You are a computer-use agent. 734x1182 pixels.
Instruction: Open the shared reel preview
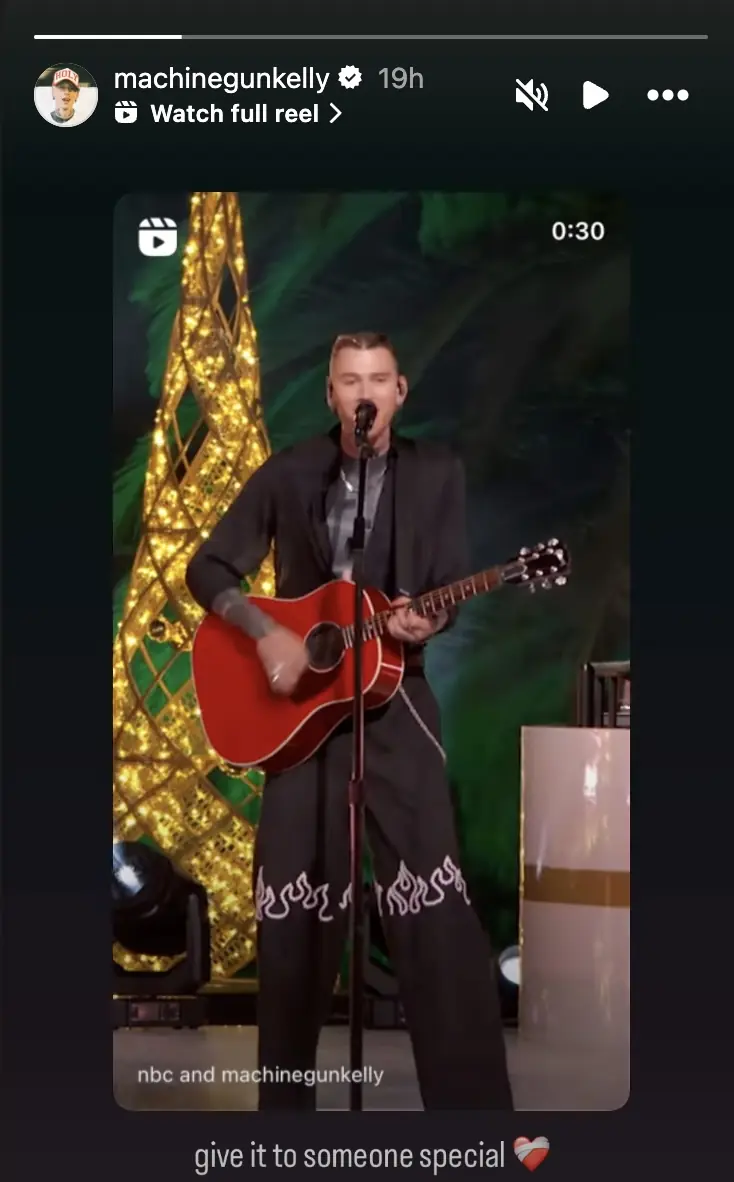coord(371,650)
